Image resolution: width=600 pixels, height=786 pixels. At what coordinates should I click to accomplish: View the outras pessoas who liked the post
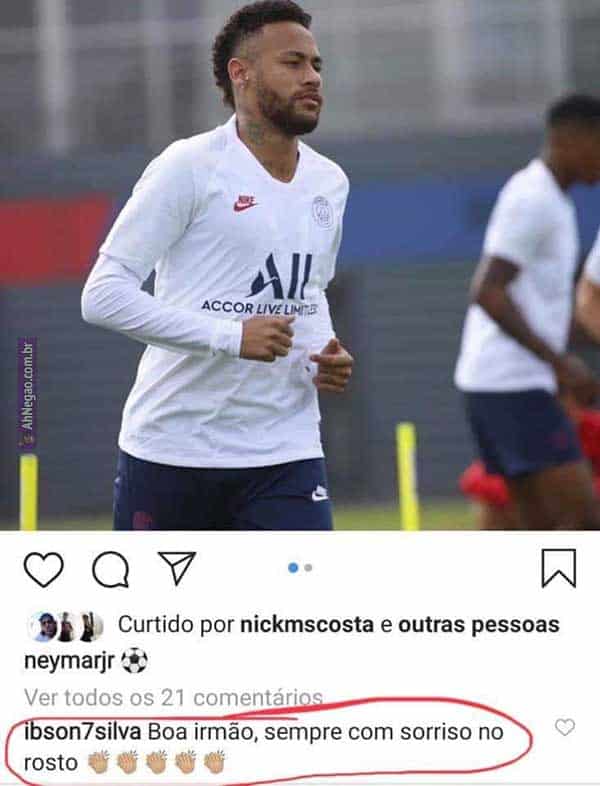pyautogui.click(x=478, y=625)
